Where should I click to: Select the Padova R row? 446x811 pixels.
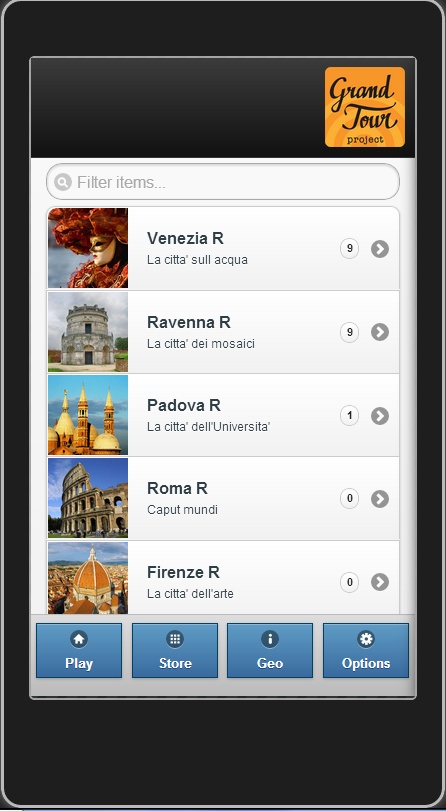[x=223, y=415]
